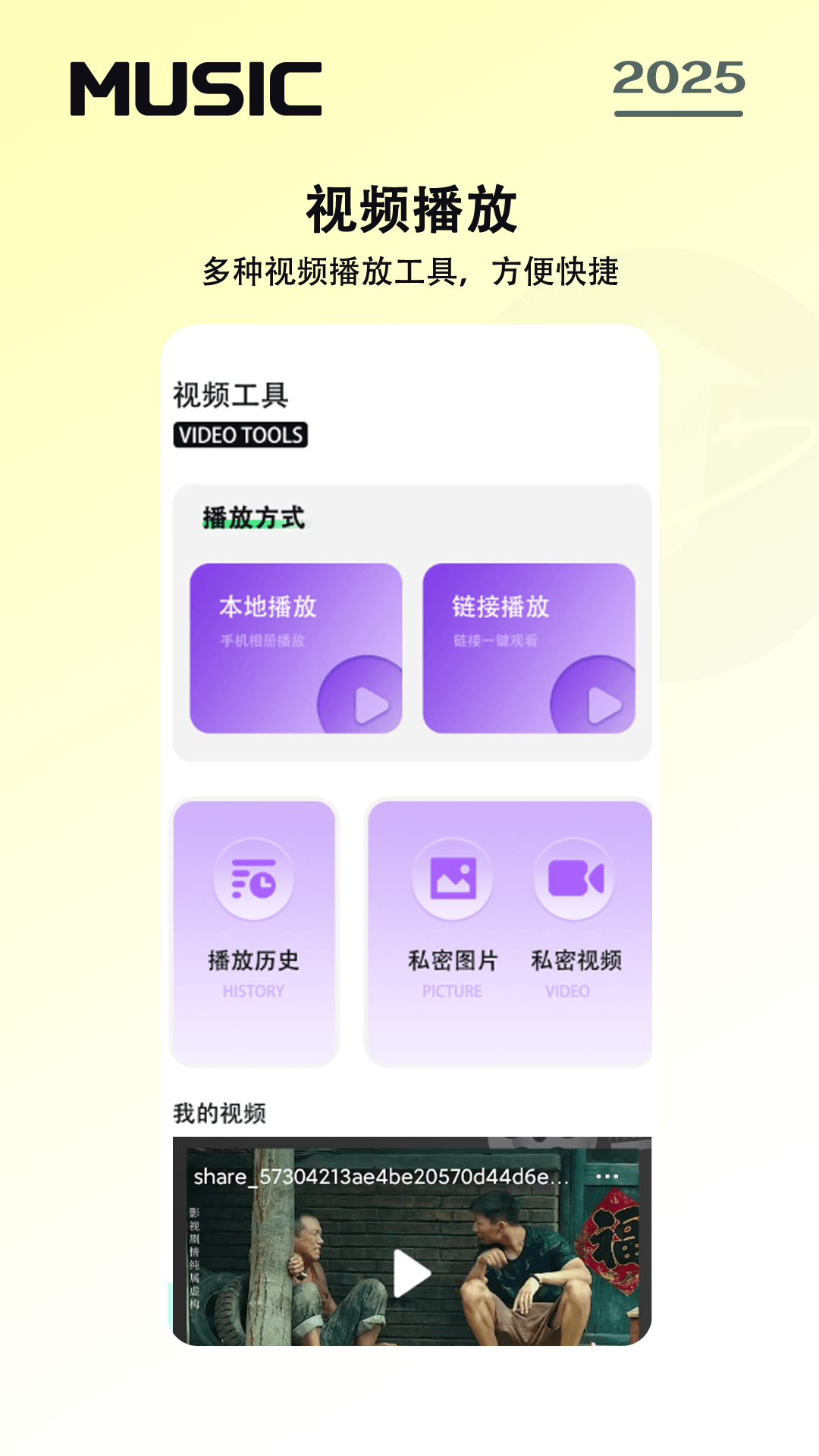Viewport: 819px width, 1456px height.
Task: Tap the PICTURE label below the image icon
Action: point(452,990)
